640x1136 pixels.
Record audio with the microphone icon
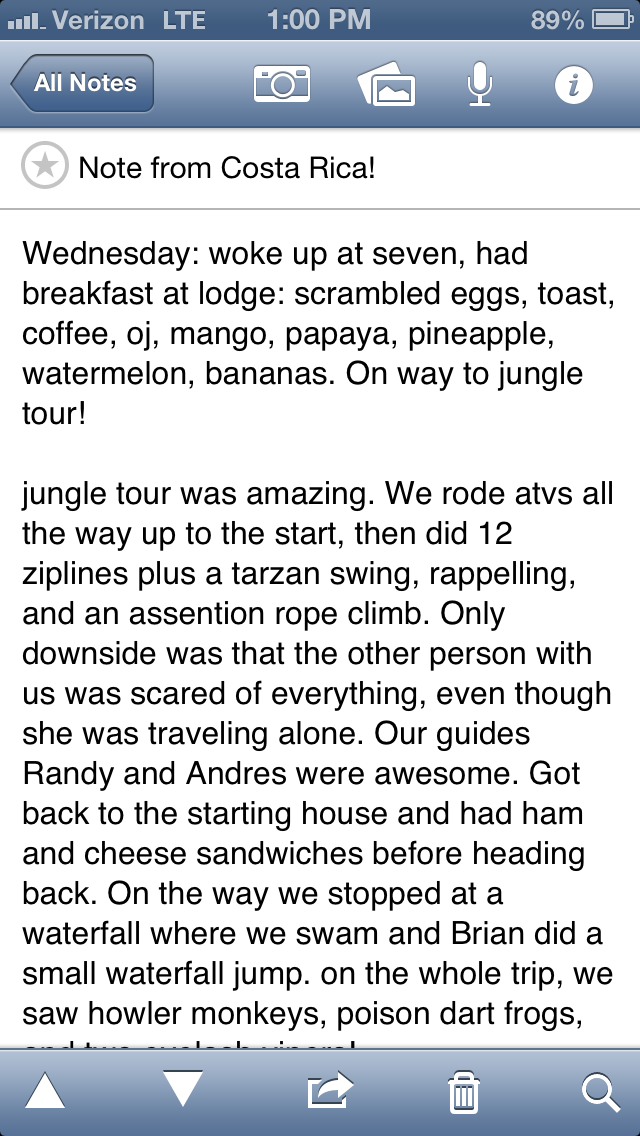pyautogui.click(x=480, y=83)
